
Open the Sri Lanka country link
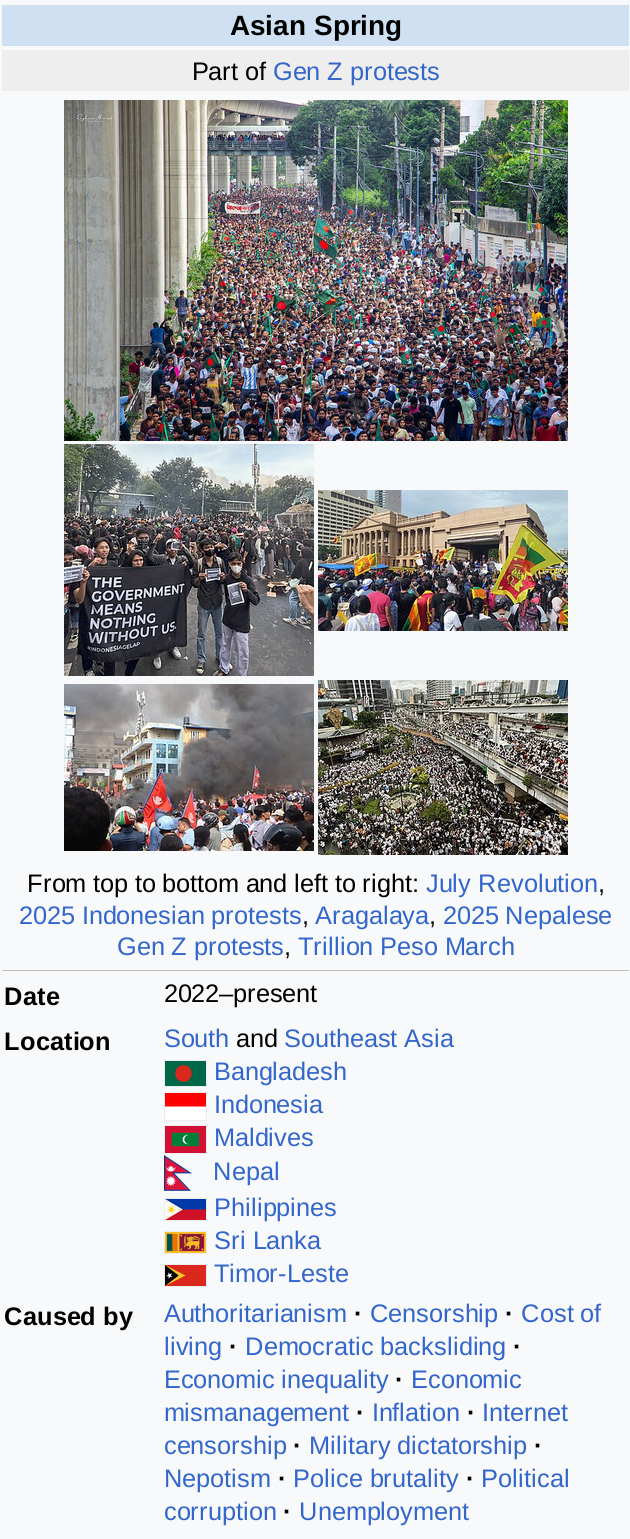[267, 1241]
